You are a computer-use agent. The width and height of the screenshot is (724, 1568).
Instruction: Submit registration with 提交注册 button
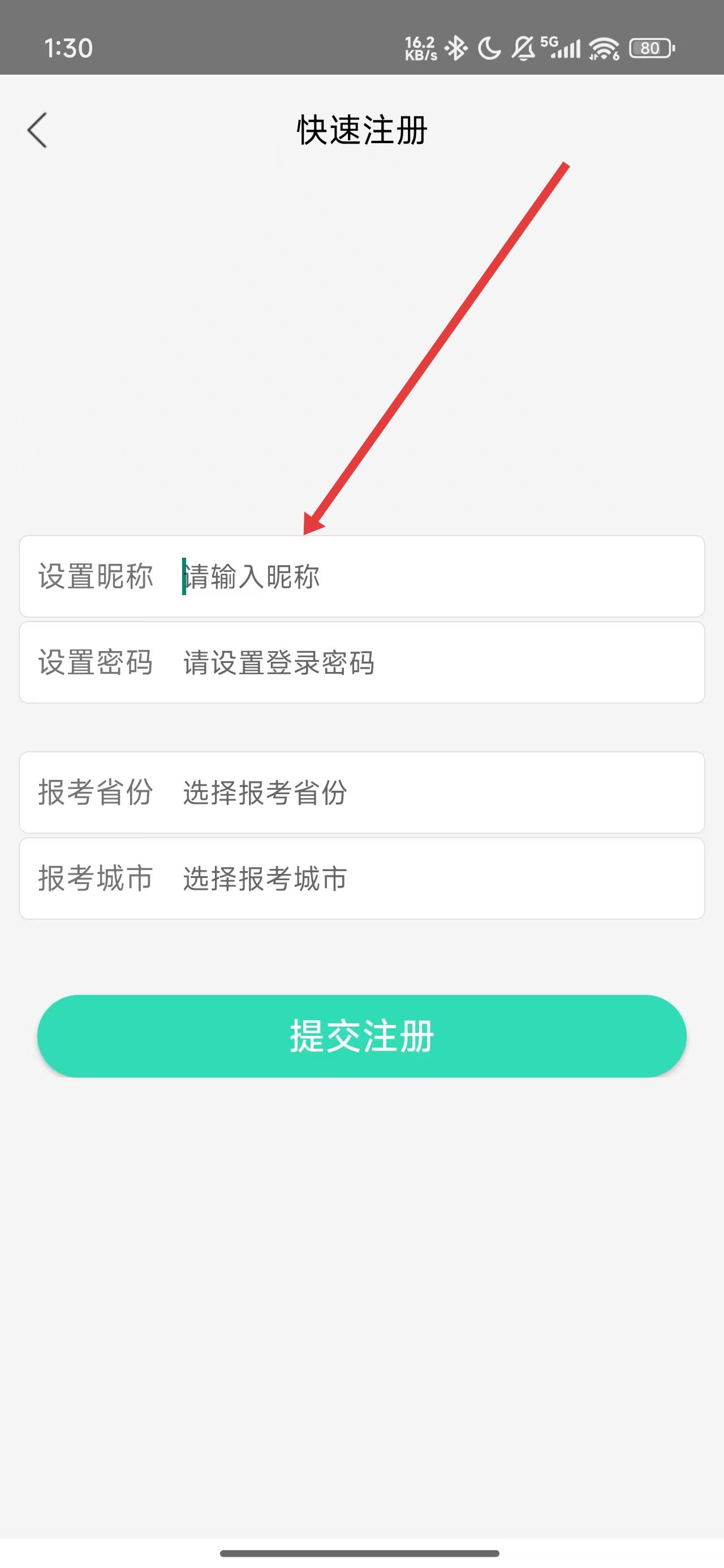(361, 1036)
